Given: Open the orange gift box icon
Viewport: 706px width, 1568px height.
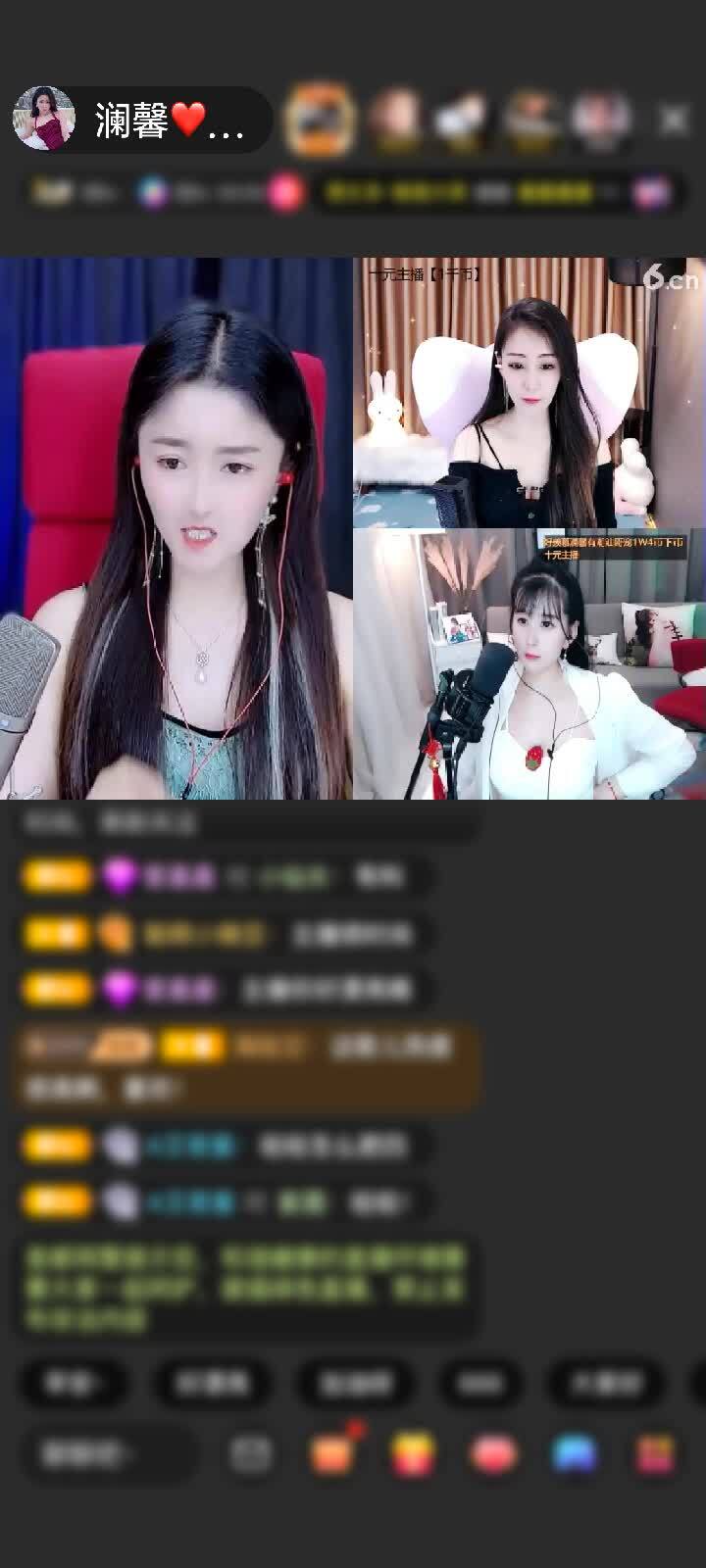Looking at the screenshot, I should pos(331,1453).
